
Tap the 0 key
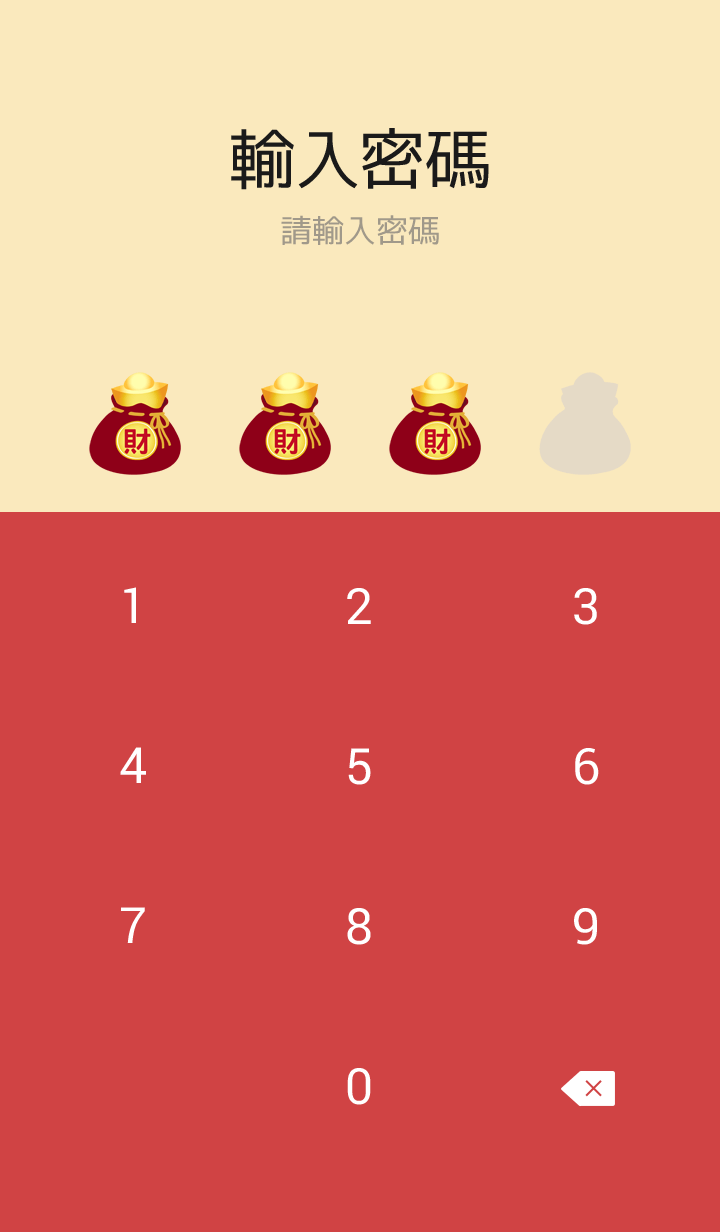359,1087
